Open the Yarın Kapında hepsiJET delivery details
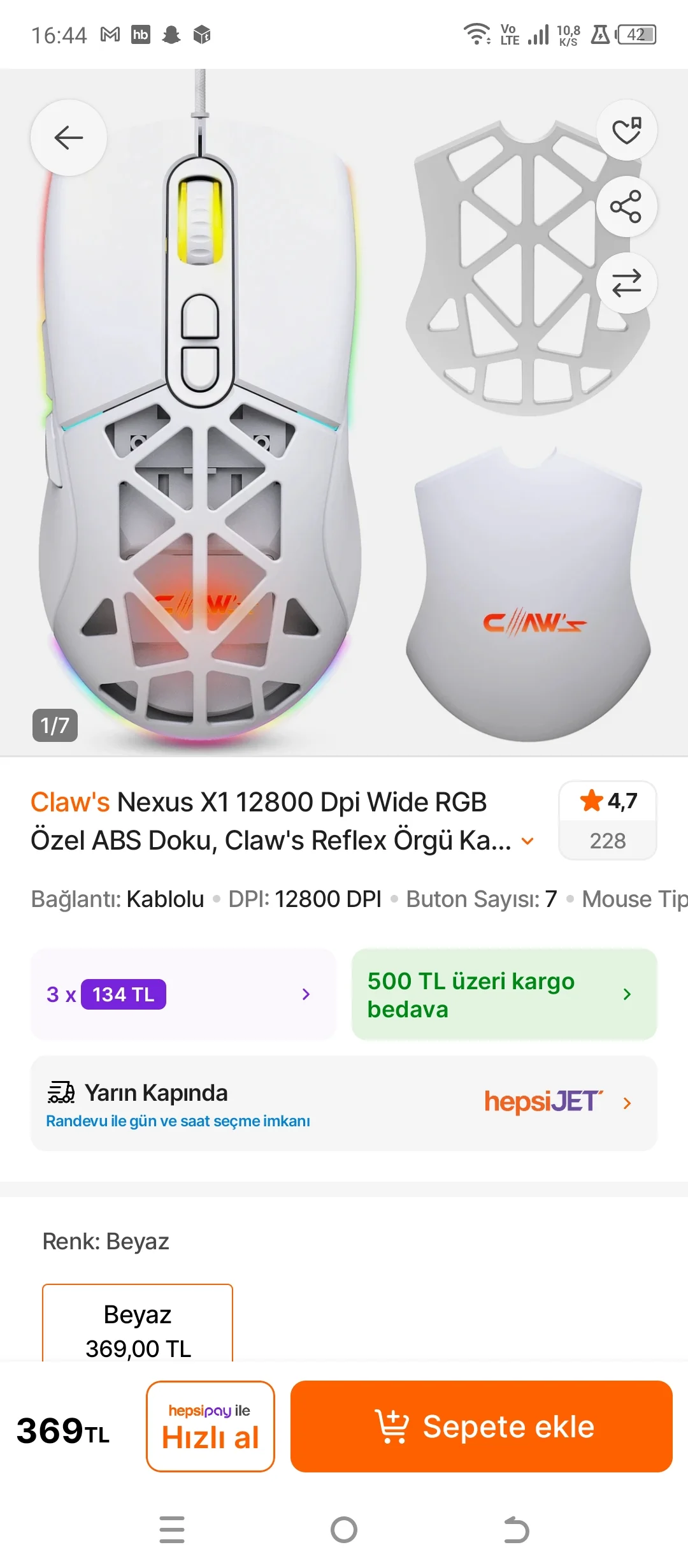 344,1104
